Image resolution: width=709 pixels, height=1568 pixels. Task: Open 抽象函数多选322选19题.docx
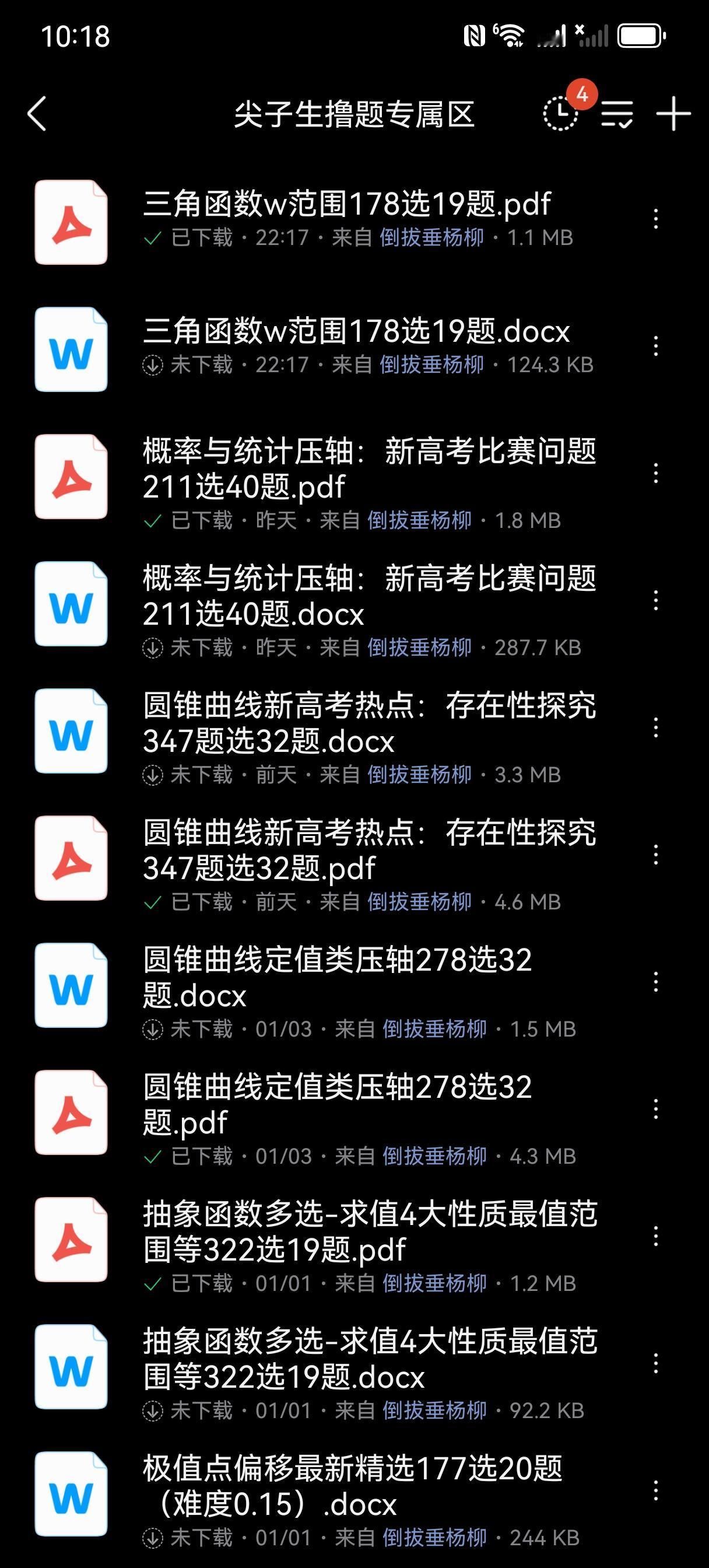pos(369,1359)
